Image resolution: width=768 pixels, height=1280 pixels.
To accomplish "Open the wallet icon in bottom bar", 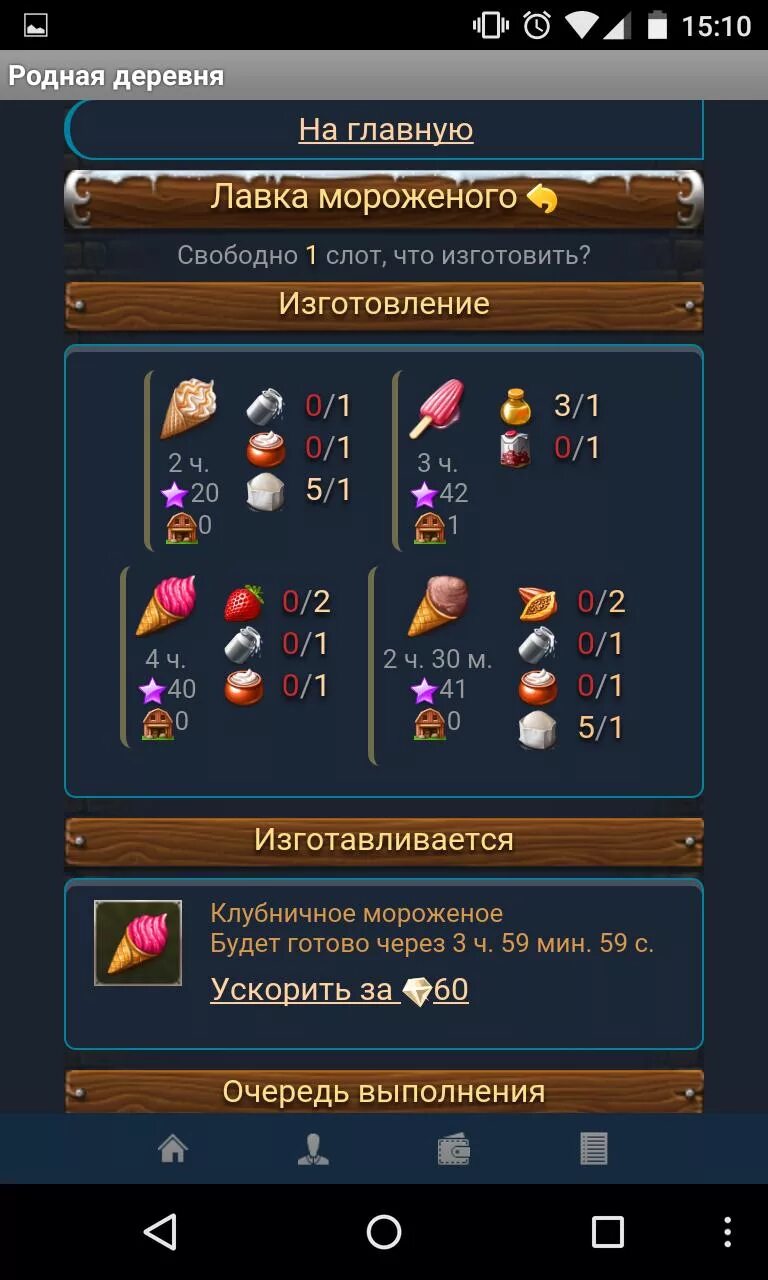I will tap(454, 1150).
